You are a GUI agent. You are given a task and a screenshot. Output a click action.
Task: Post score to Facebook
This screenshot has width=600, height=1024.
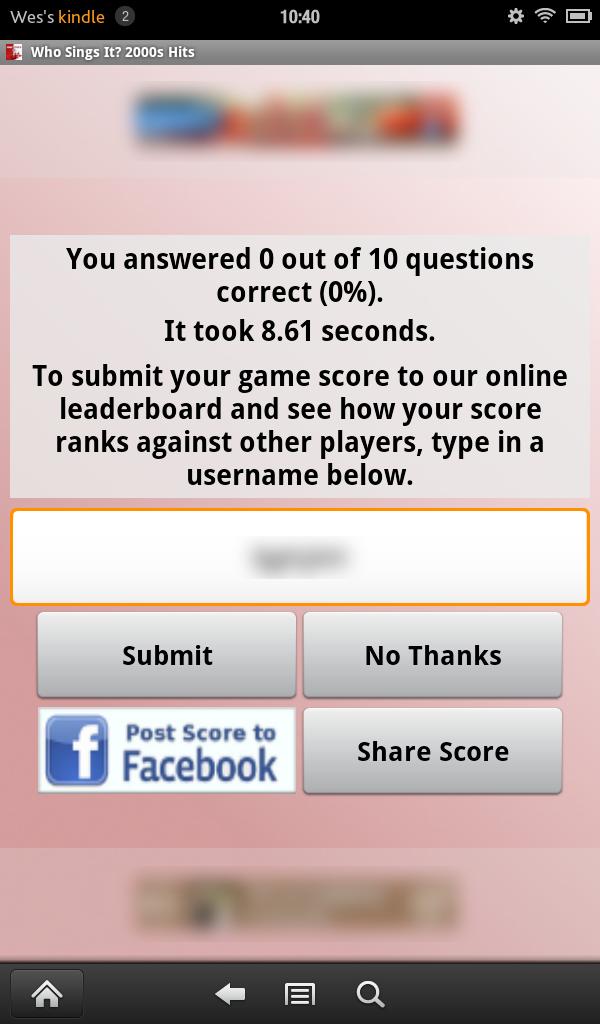pyautogui.click(x=167, y=751)
